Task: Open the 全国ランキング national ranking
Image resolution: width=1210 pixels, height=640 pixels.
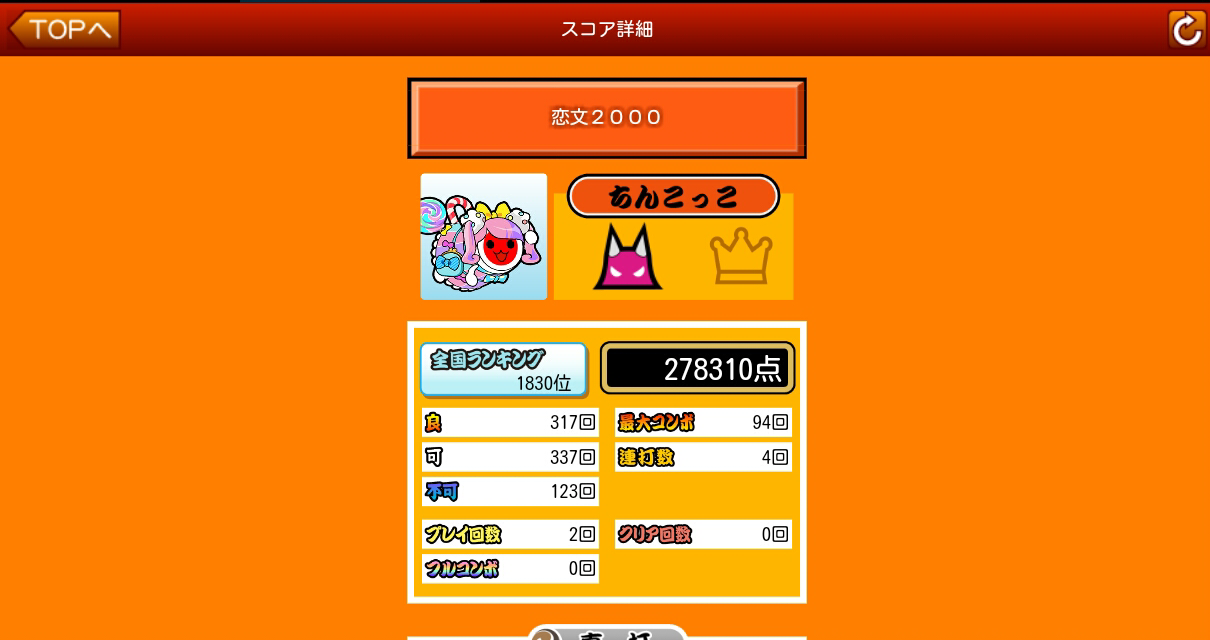Action: pos(502,369)
